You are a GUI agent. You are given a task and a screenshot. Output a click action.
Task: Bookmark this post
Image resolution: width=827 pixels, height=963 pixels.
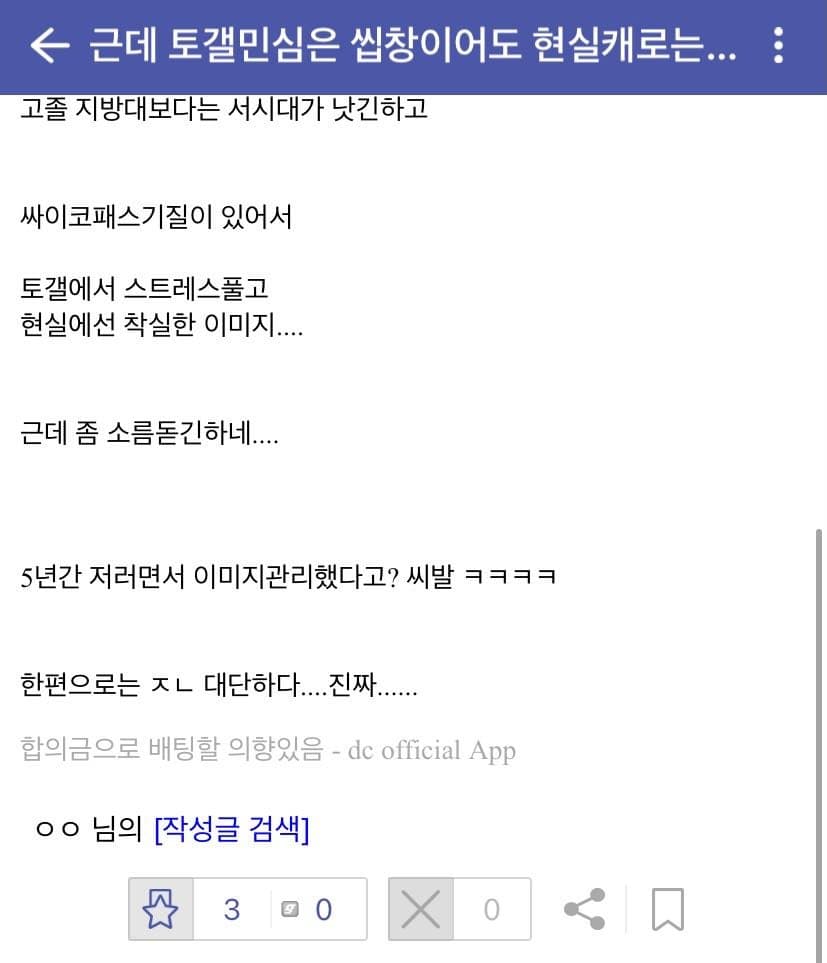[x=667, y=909]
